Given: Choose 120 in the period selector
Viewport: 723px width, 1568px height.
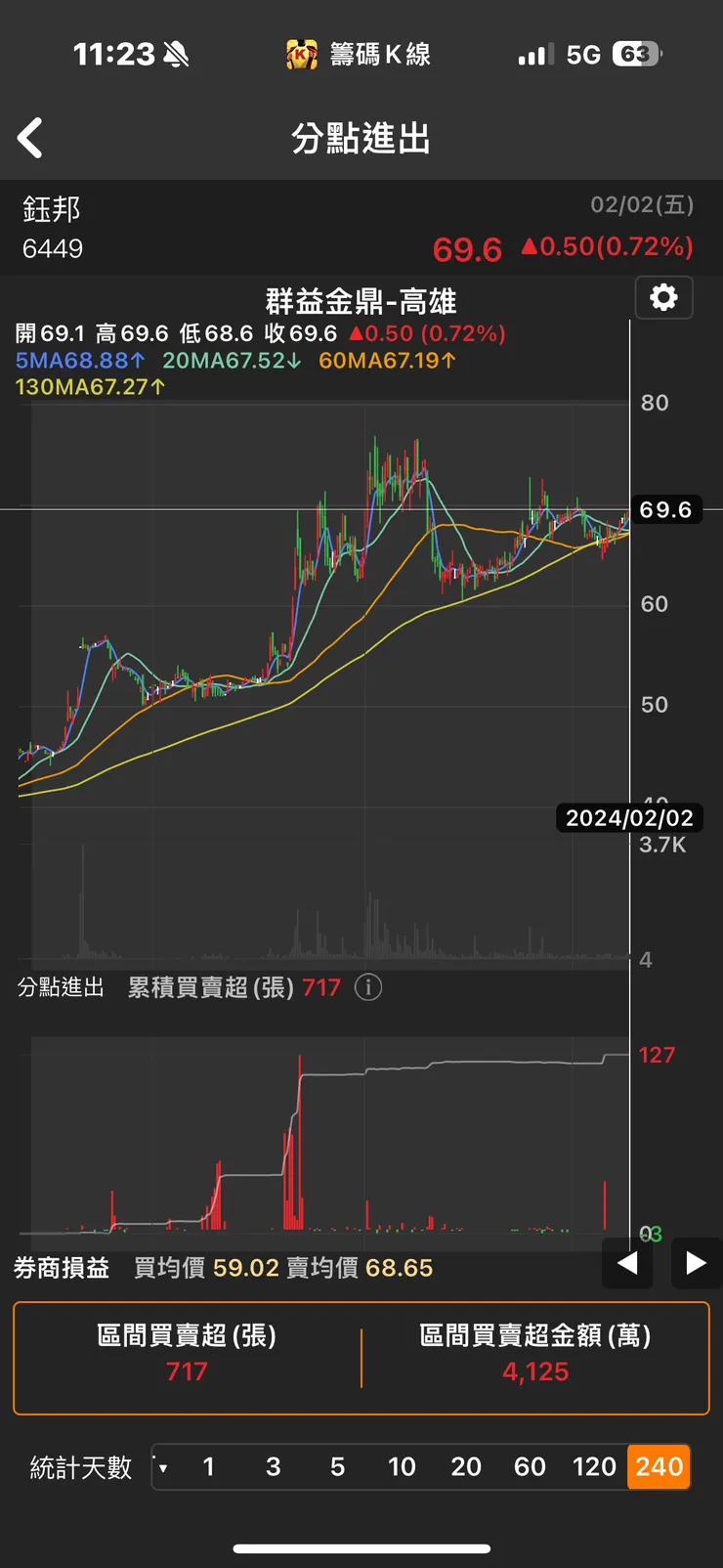Looking at the screenshot, I should pyautogui.click(x=594, y=1466).
